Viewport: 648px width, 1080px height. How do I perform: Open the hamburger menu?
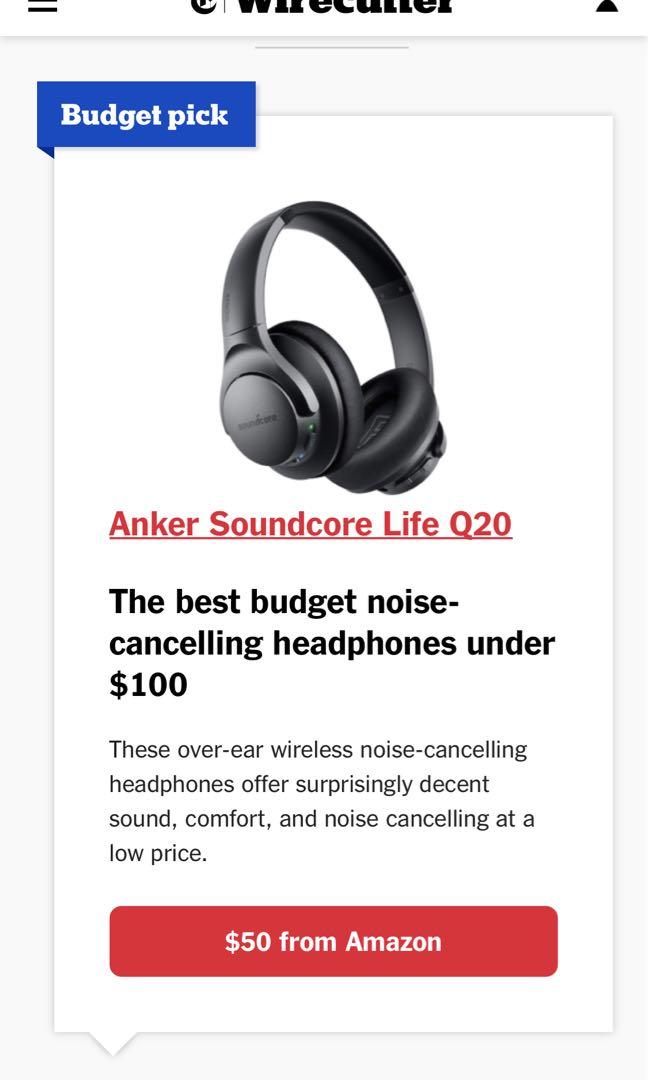(42, 5)
